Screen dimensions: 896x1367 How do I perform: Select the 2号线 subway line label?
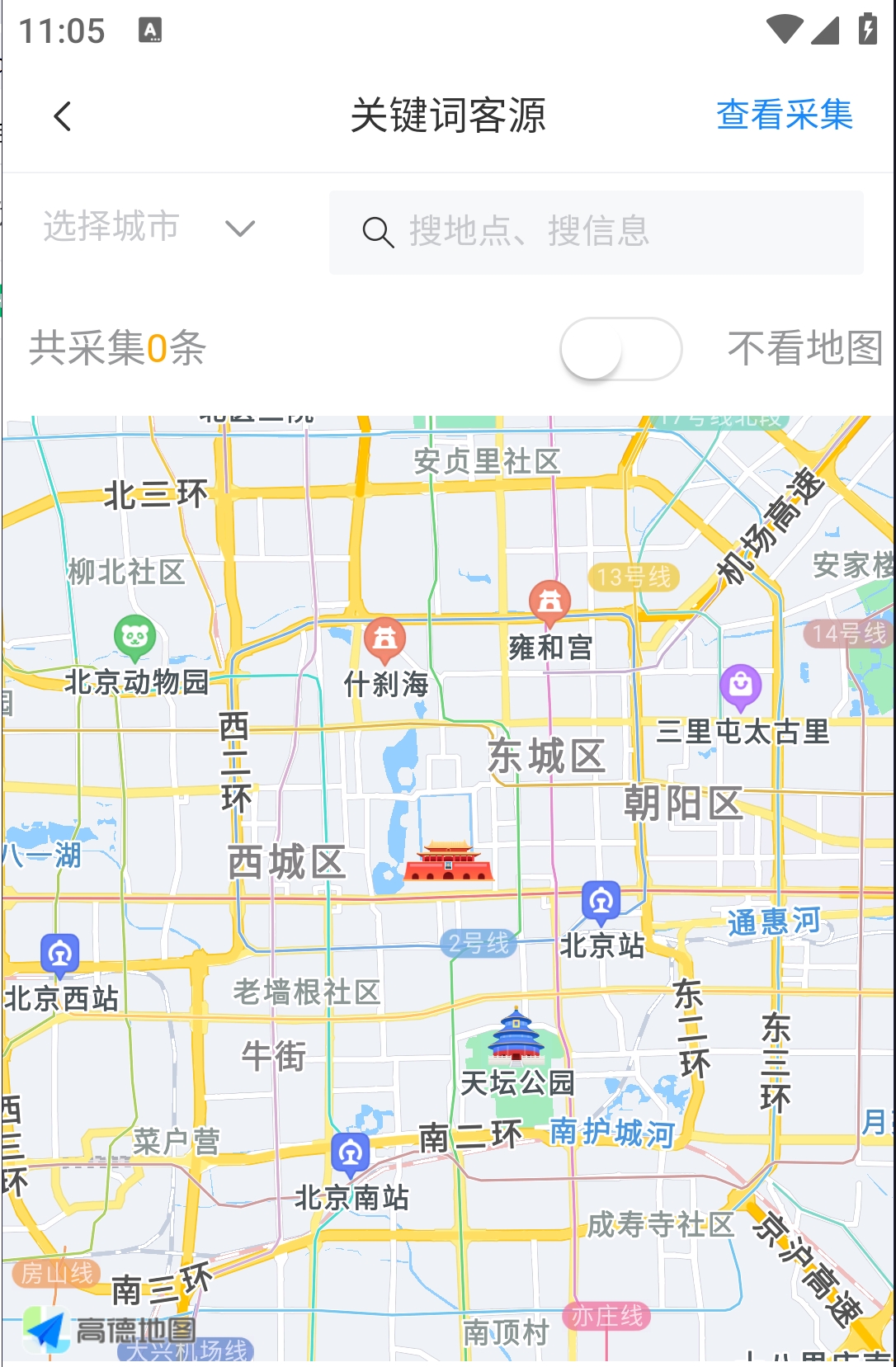click(477, 943)
